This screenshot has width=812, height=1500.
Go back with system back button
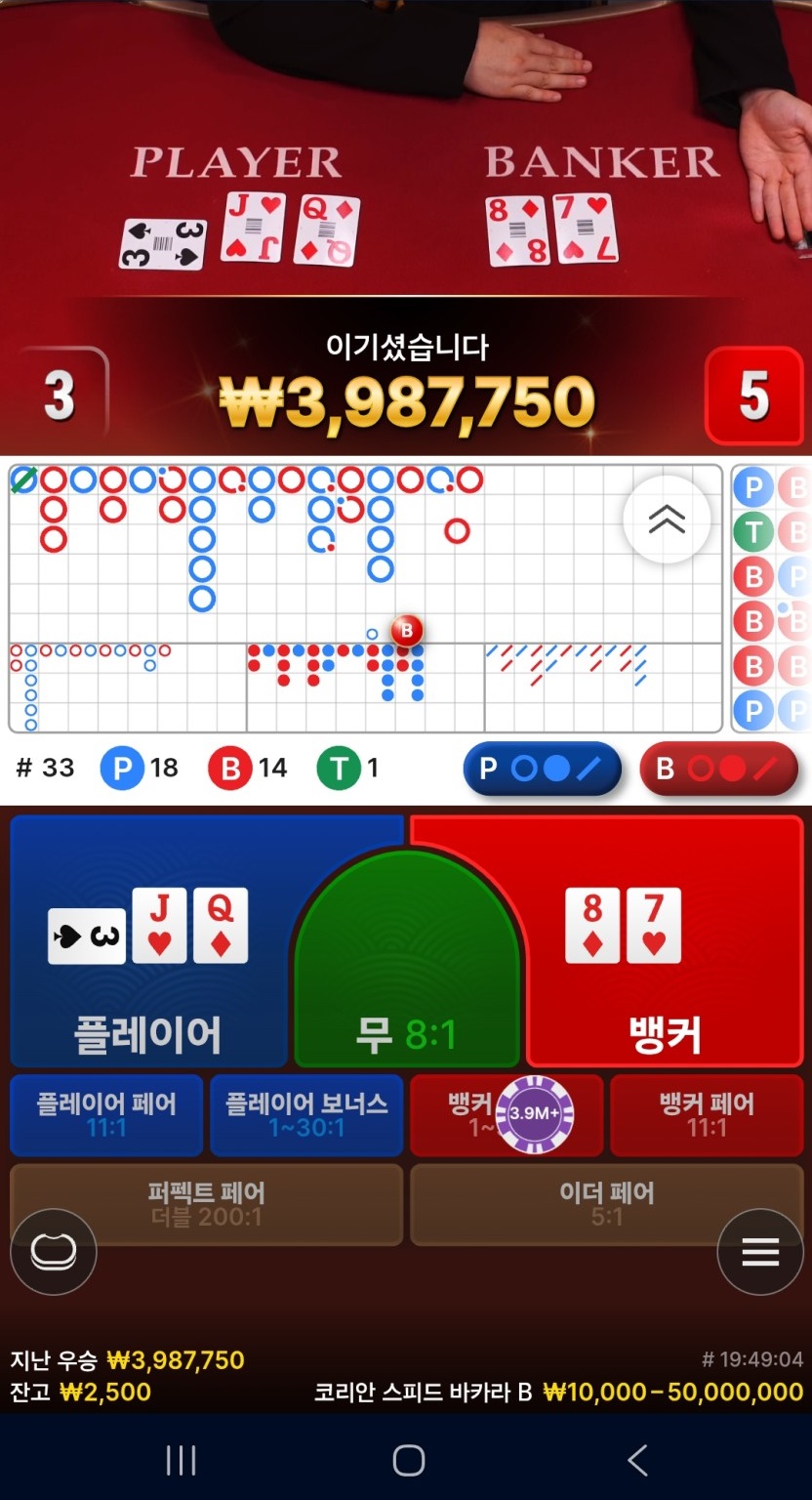637,1460
